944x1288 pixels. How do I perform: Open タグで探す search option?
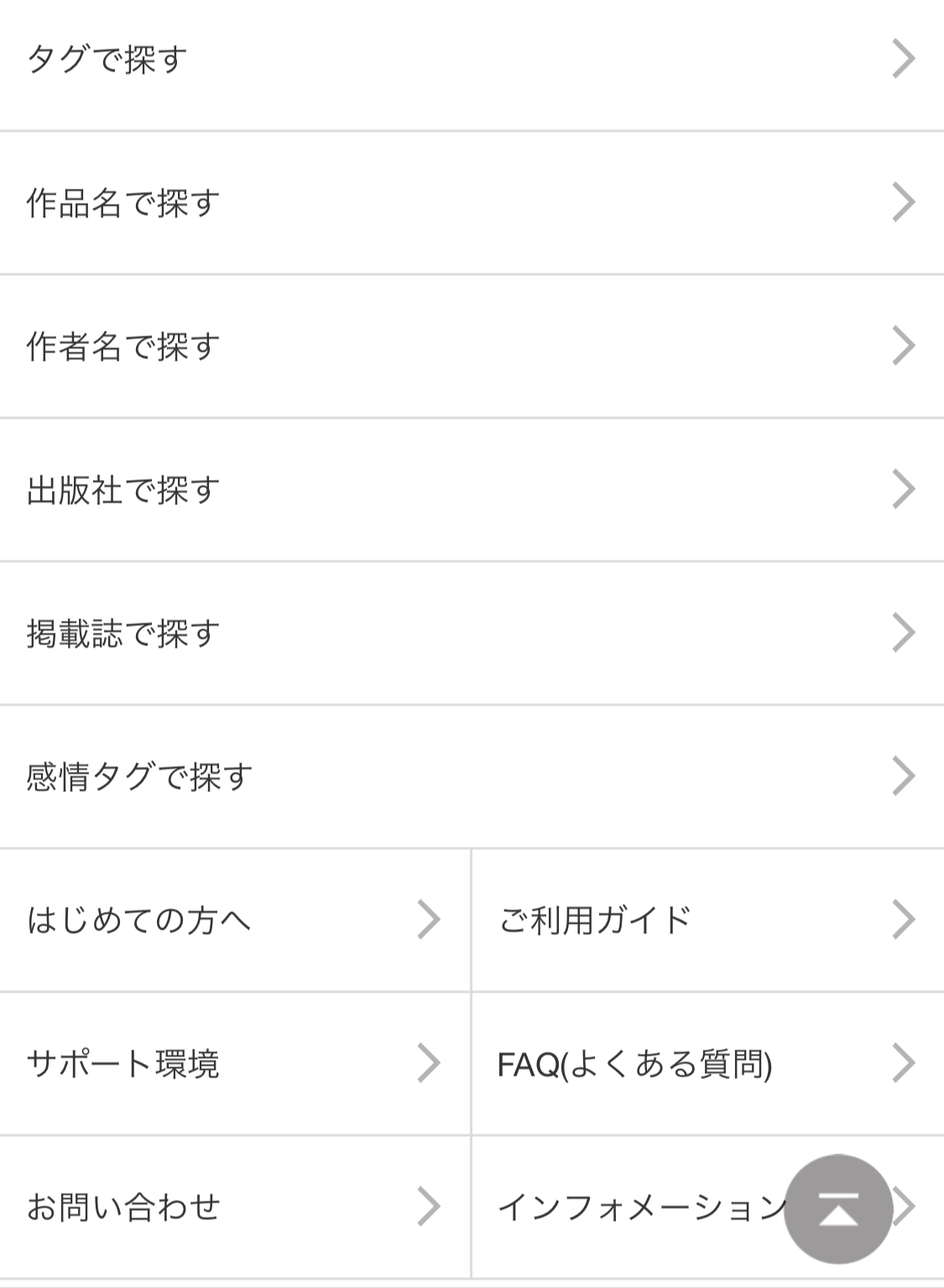pos(470,59)
